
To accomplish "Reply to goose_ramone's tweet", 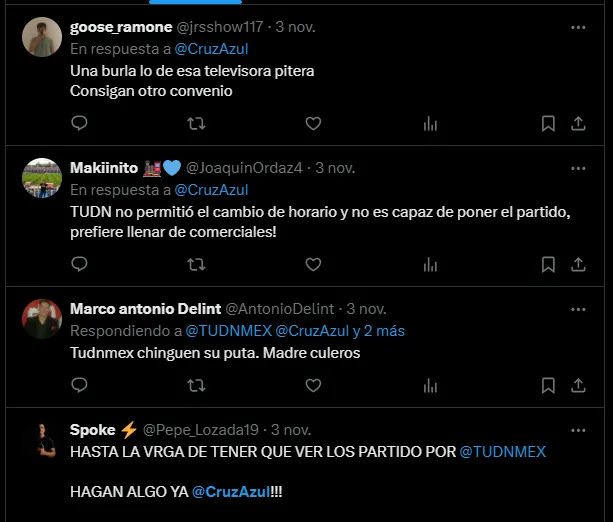I will coord(80,123).
